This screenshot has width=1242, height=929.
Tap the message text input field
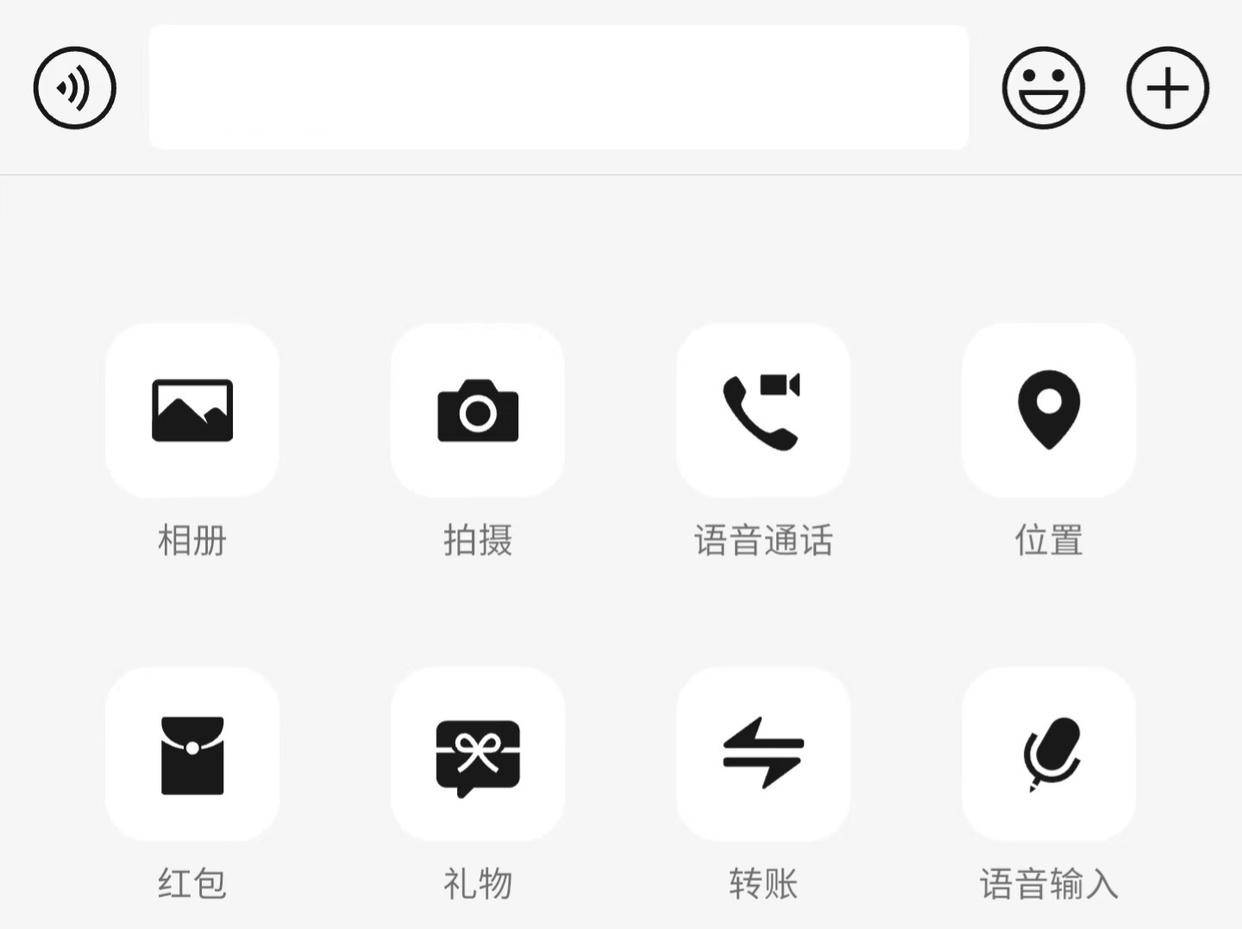[x=558, y=88]
